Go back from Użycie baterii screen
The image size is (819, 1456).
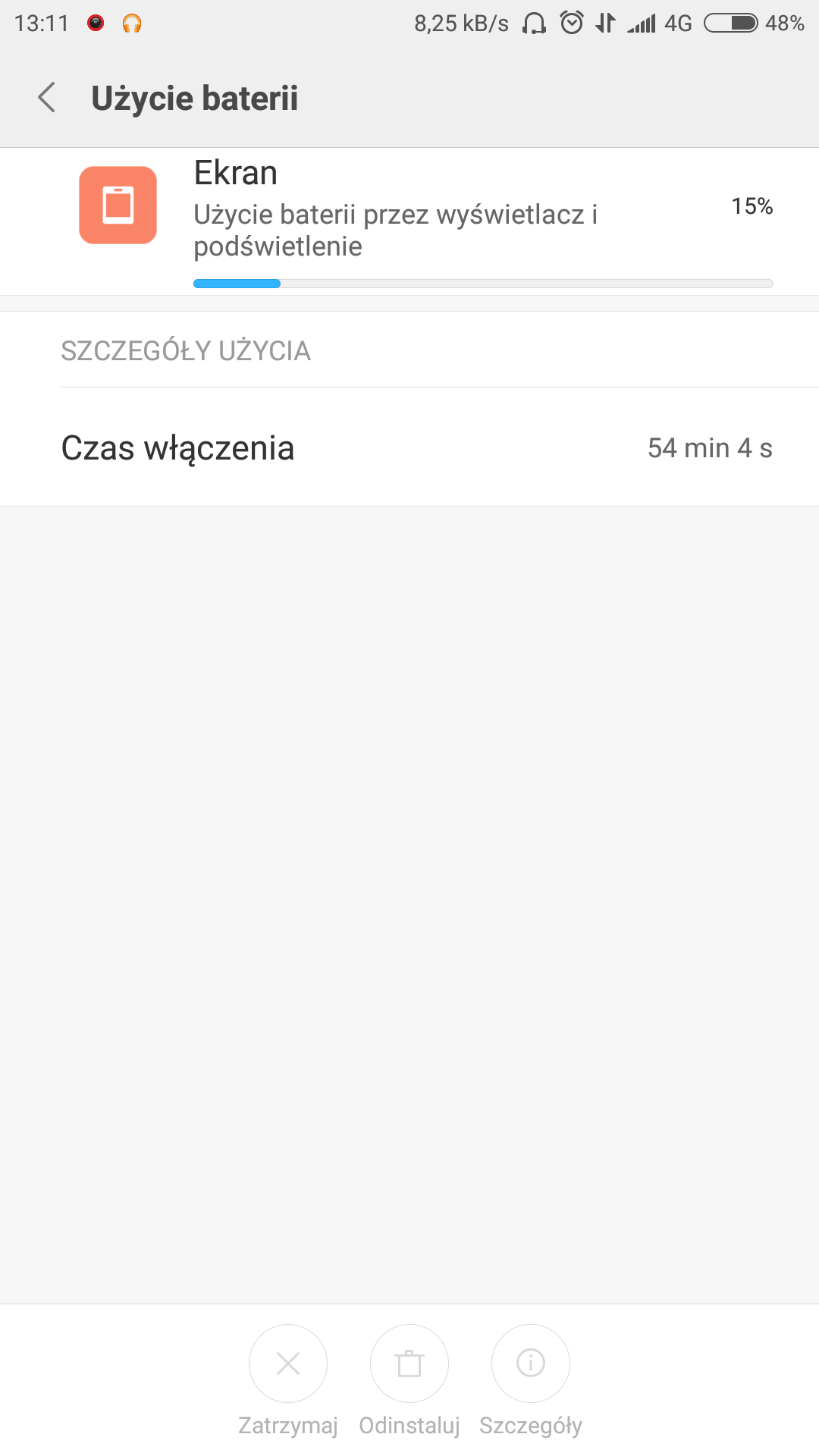coord(47,98)
